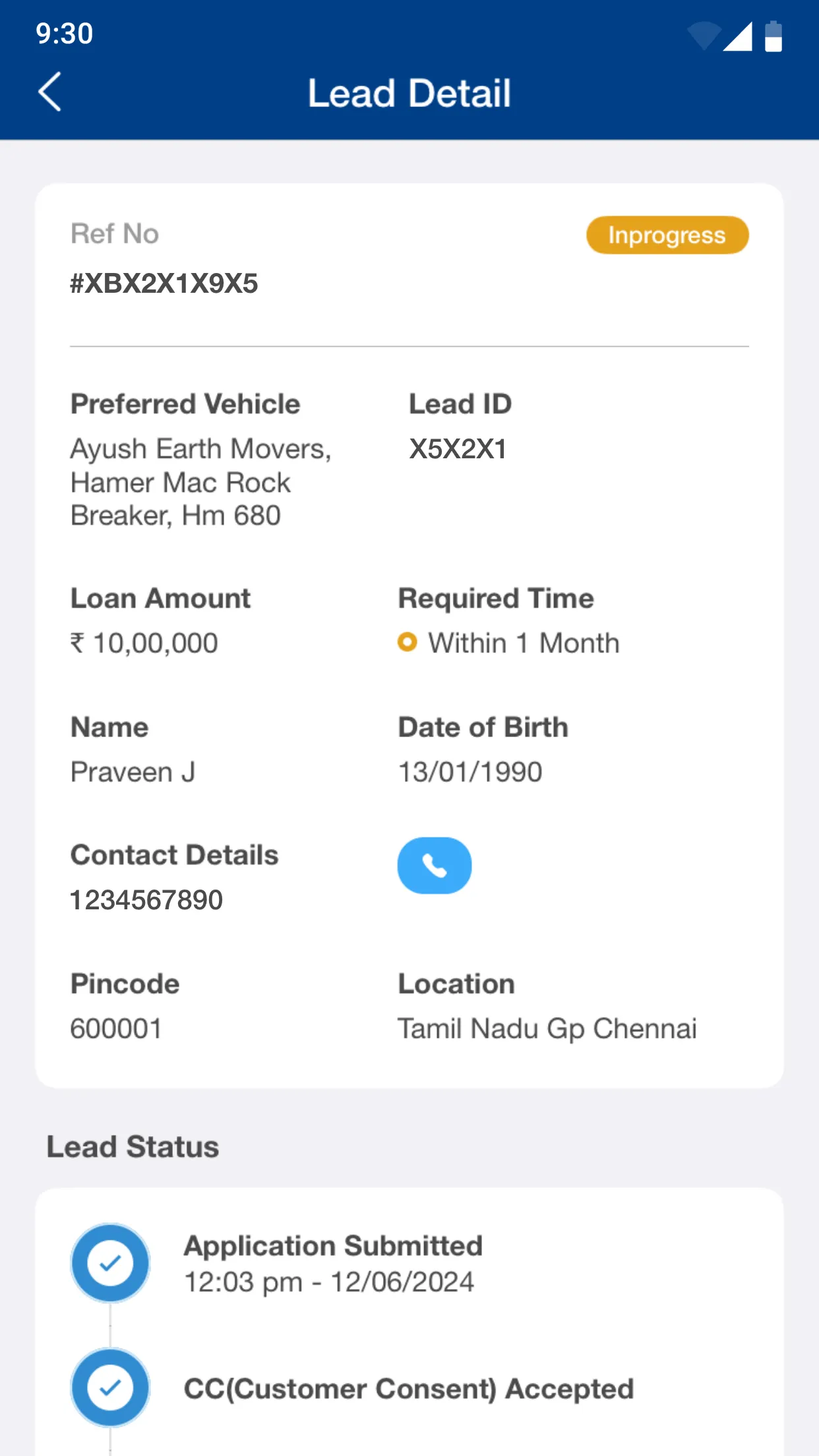The height and width of the screenshot is (1456, 819).
Task: Select the Ref No #XBX2X1X9X5 text
Action: point(165,284)
